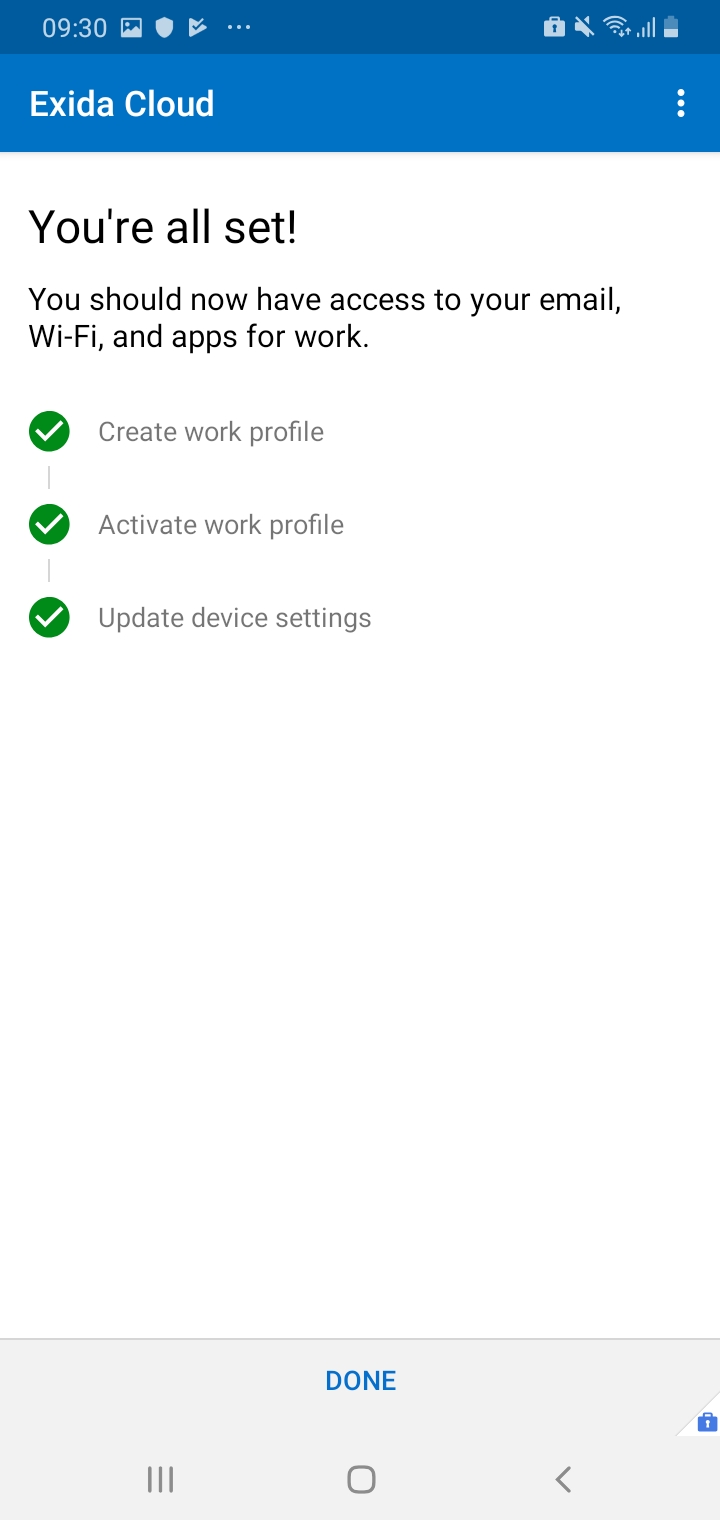This screenshot has height=1520, width=720.
Task: Tap the green check beside Create work profile
Action: coord(48,431)
